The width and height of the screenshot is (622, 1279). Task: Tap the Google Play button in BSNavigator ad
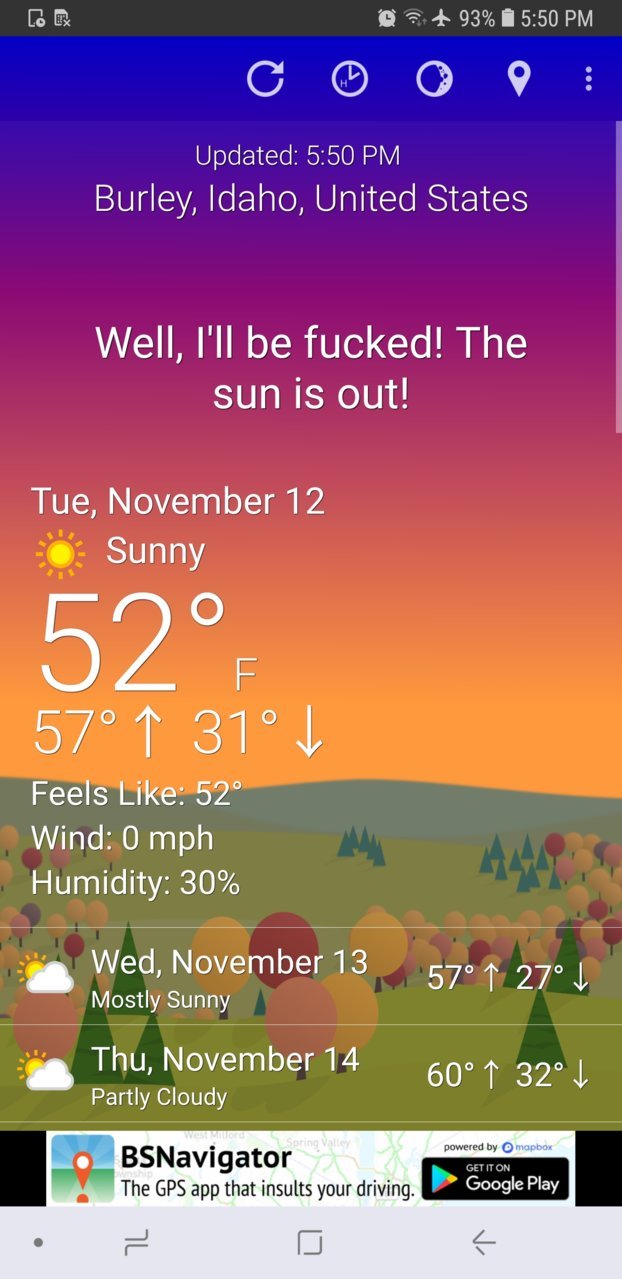[x=495, y=1179]
